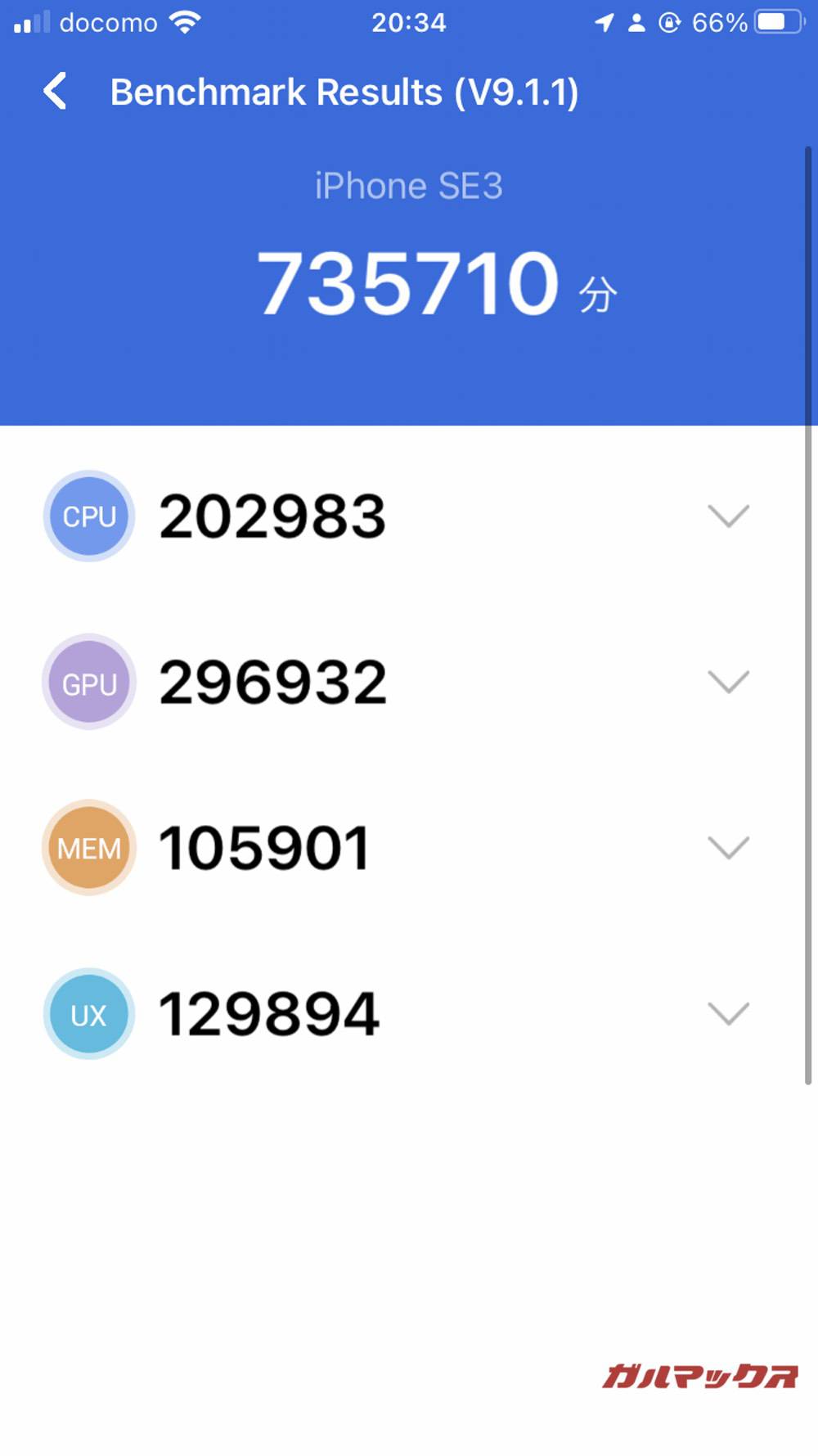
Task: Tap the location arrow icon in status bar
Action: click(x=604, y=23)
